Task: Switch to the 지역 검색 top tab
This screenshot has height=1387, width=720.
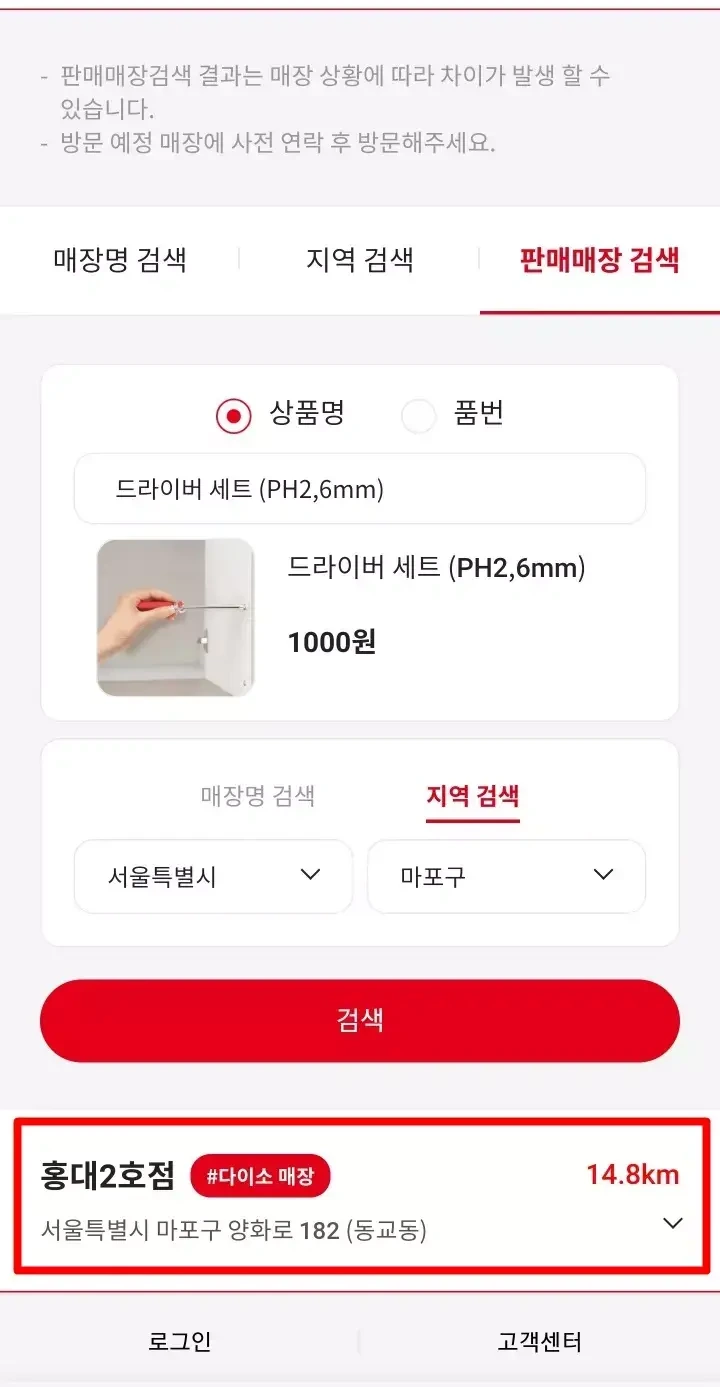Action: pos(360,261)
